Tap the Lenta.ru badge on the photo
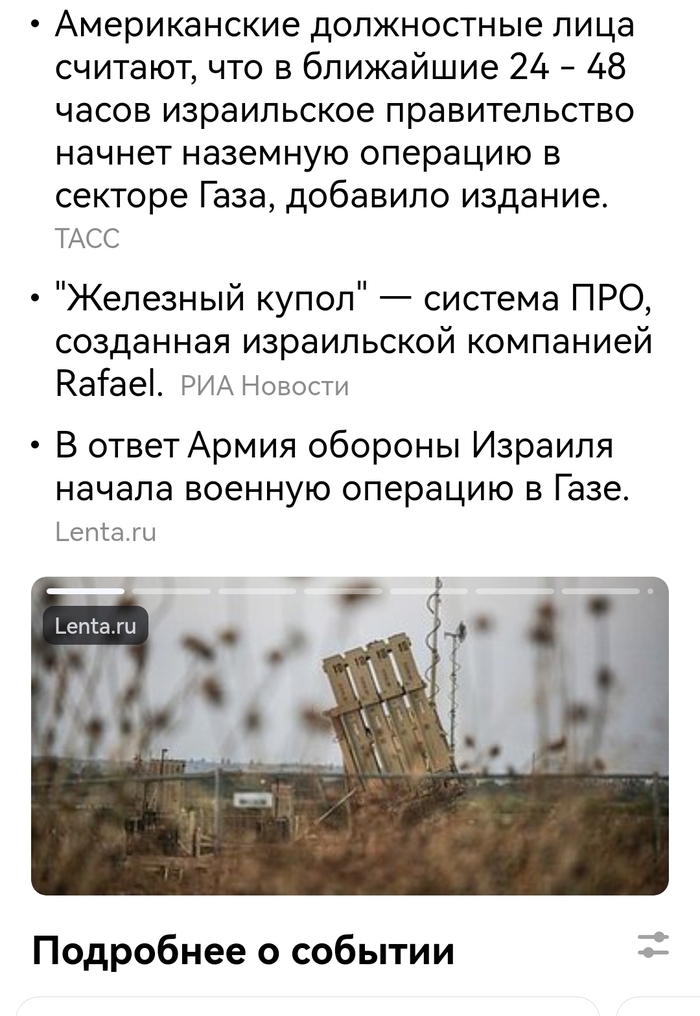Viewport: 700px width, 1016px height. coord(95,627)
